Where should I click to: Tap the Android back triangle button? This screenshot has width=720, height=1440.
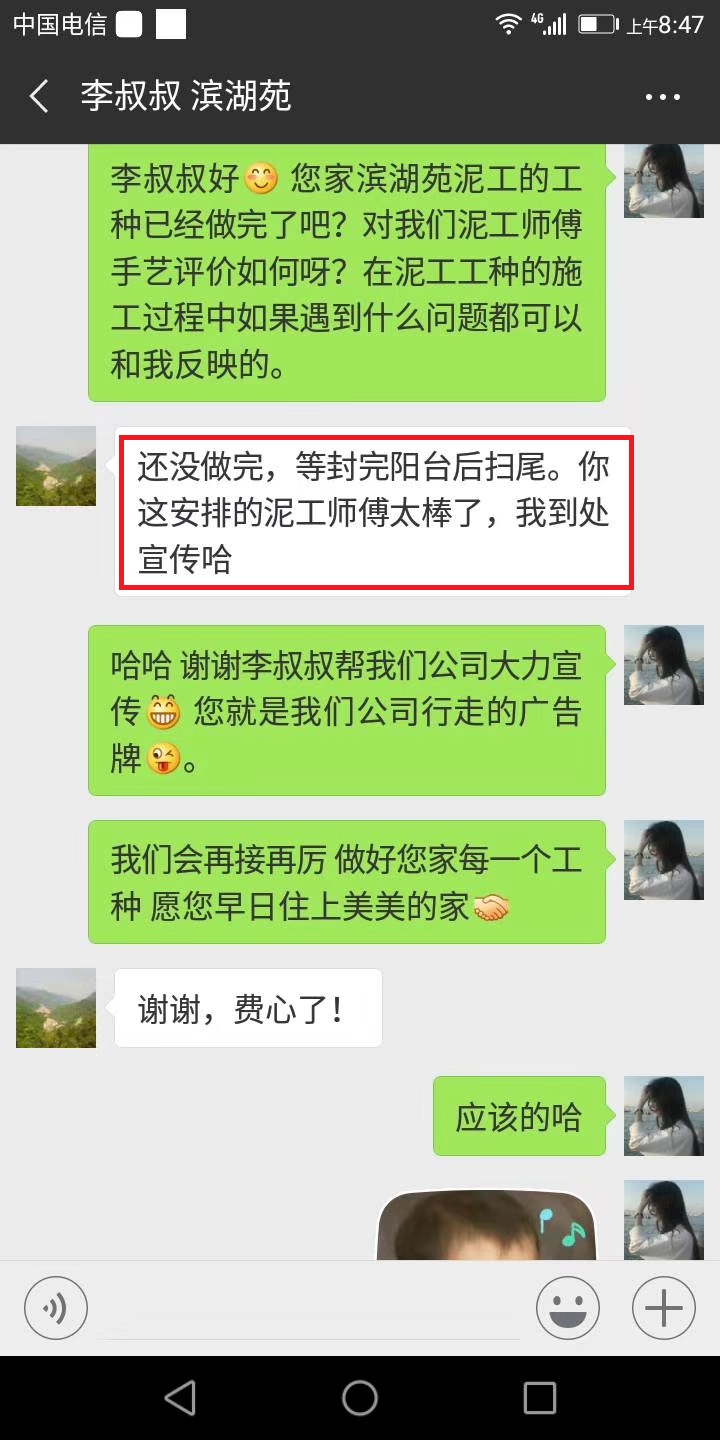[180, 1397]
